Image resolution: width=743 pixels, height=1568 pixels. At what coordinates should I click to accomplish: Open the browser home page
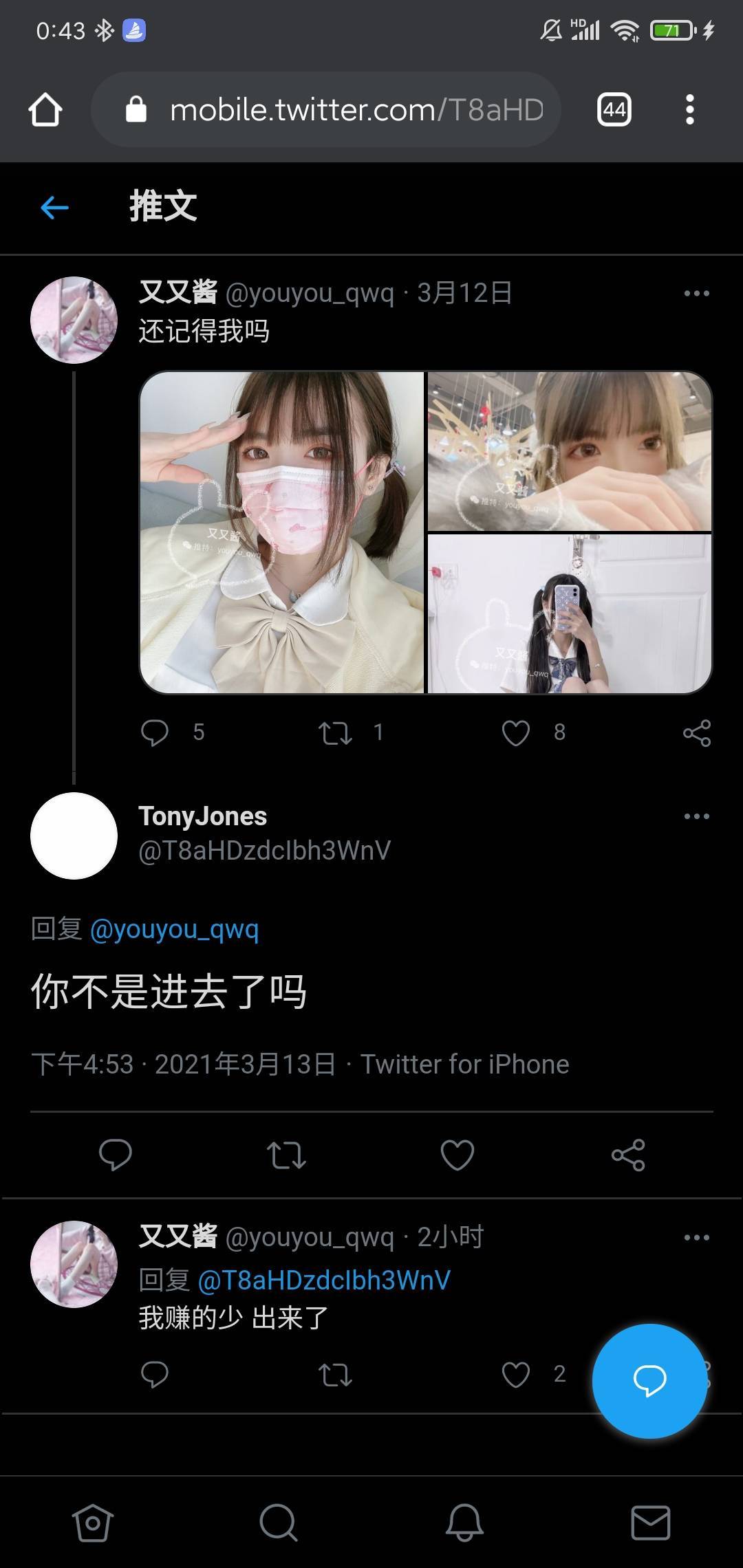point(45,110)
